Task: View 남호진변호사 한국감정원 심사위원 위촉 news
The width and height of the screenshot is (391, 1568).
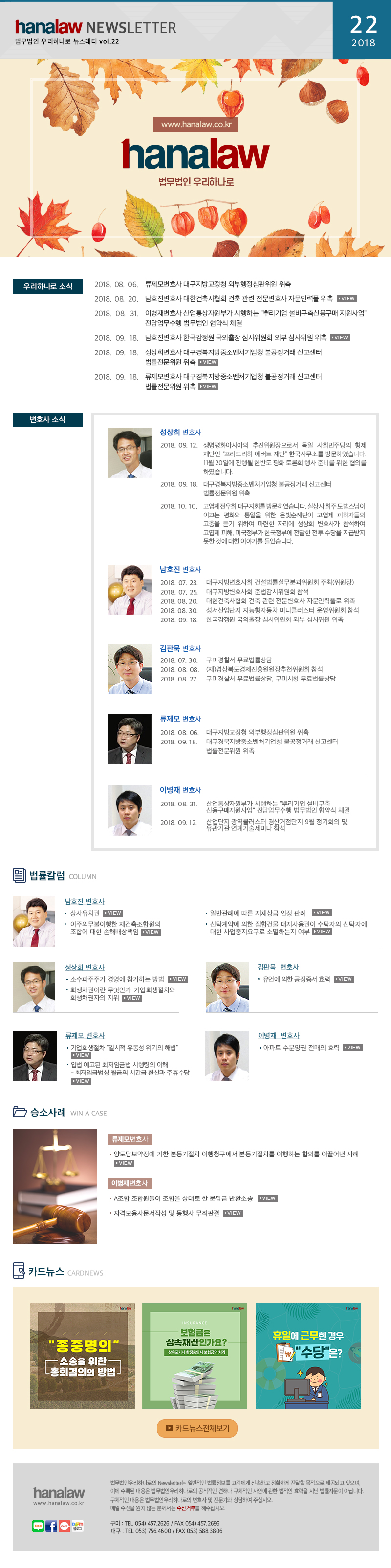Action: coord(340,338)
